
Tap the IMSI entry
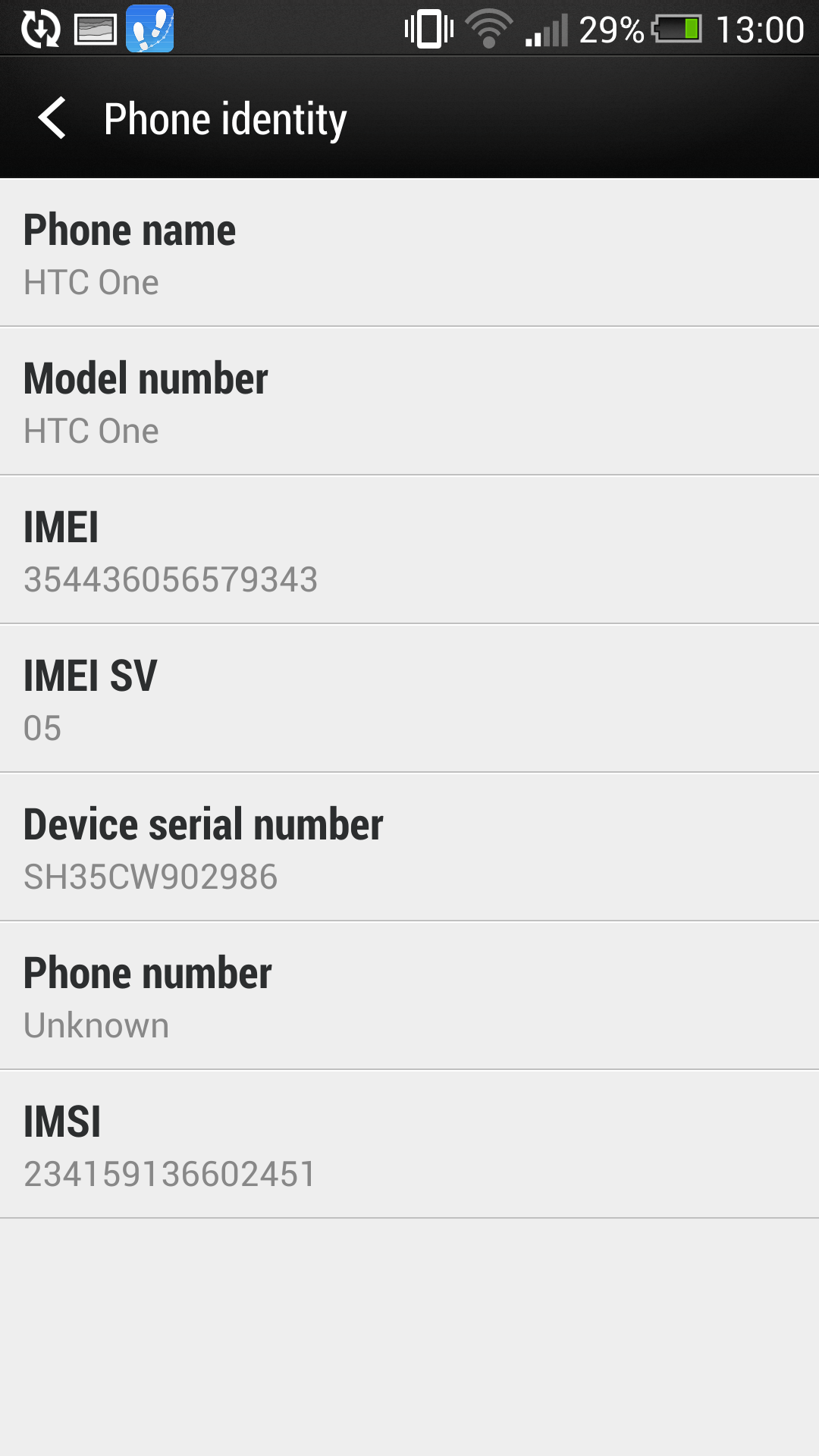[409, 1145]
